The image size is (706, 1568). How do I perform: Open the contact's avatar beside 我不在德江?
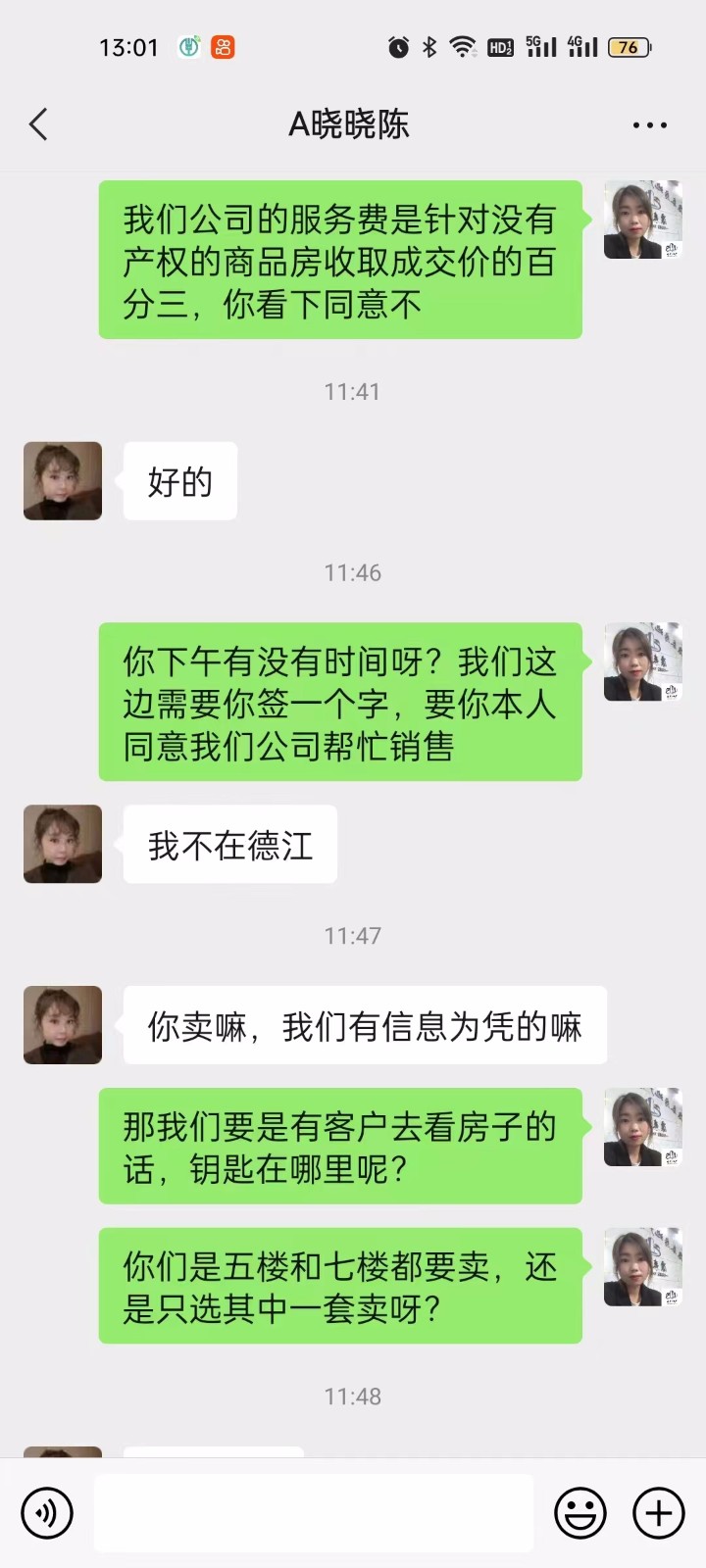[x=63, y=844]
